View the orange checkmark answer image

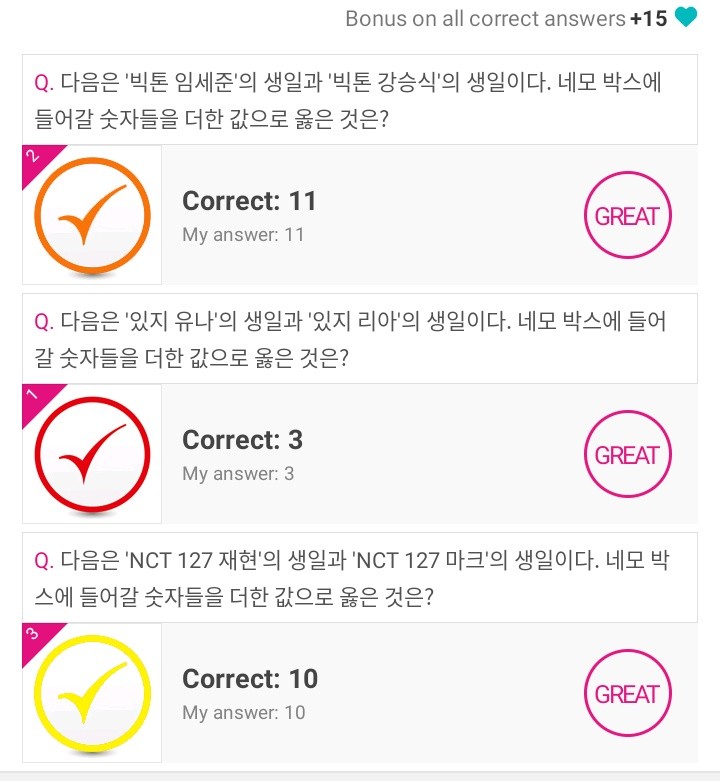[92, 215]
